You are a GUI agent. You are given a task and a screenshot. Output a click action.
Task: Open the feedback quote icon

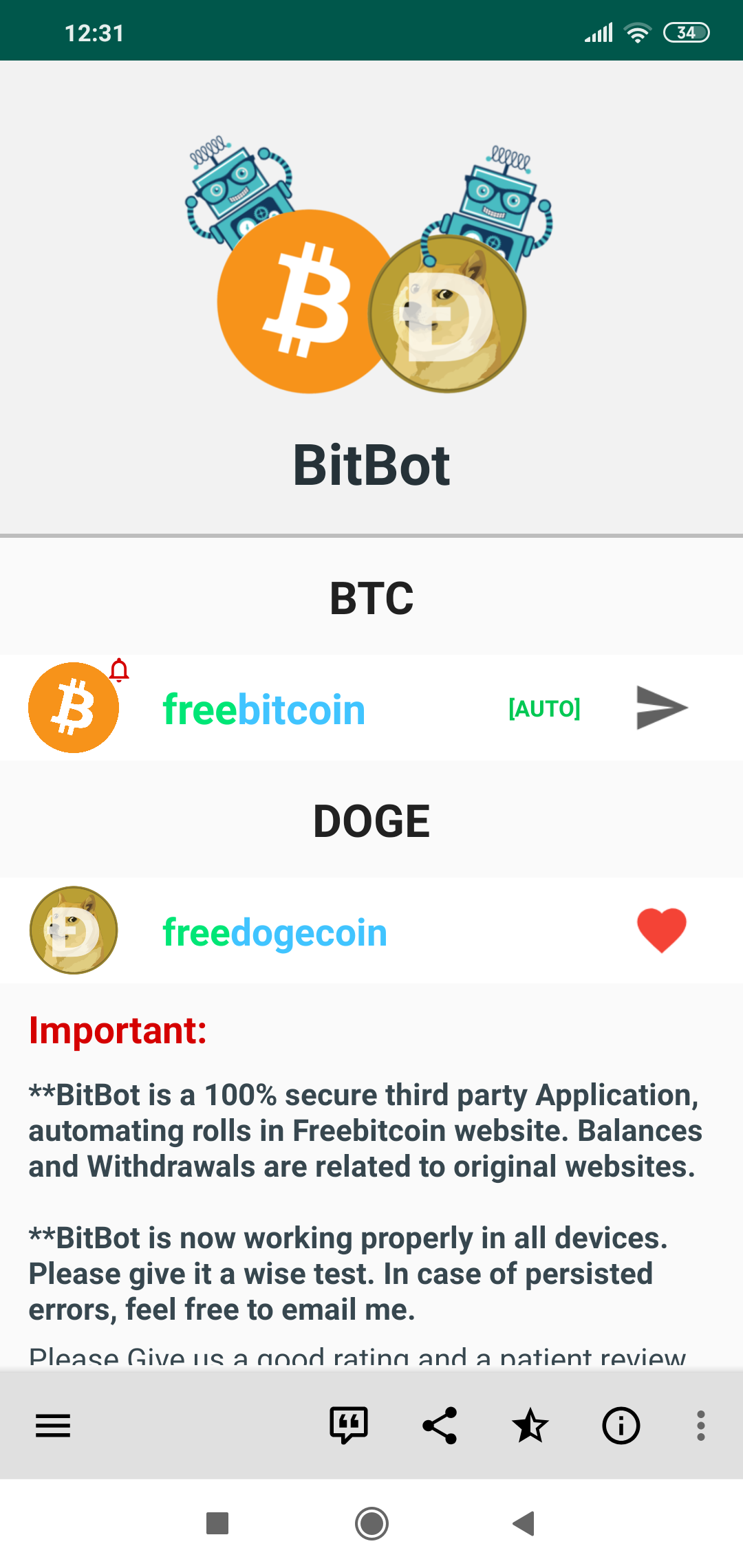coord(349,1426)
